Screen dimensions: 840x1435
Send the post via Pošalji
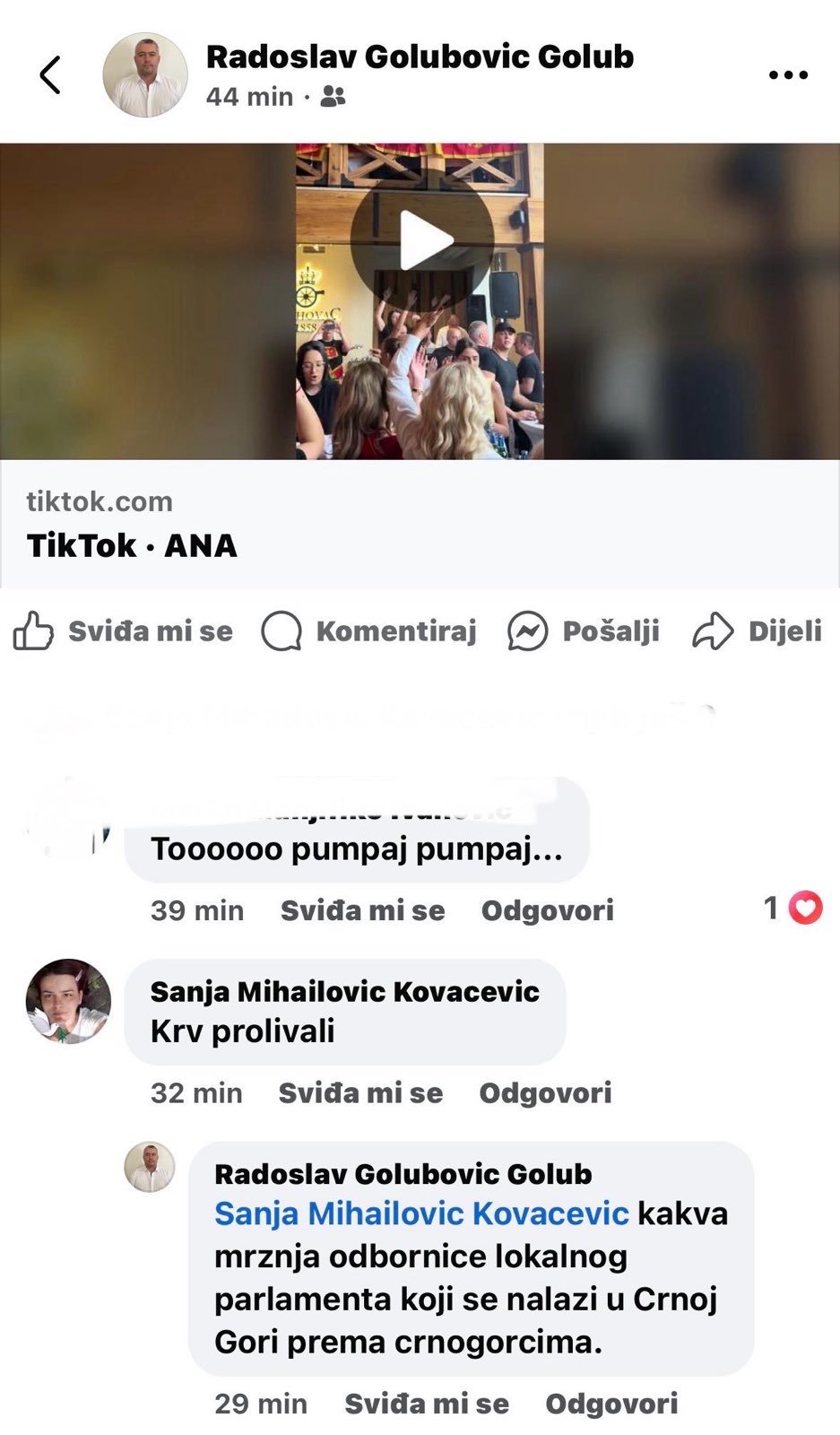584,631
